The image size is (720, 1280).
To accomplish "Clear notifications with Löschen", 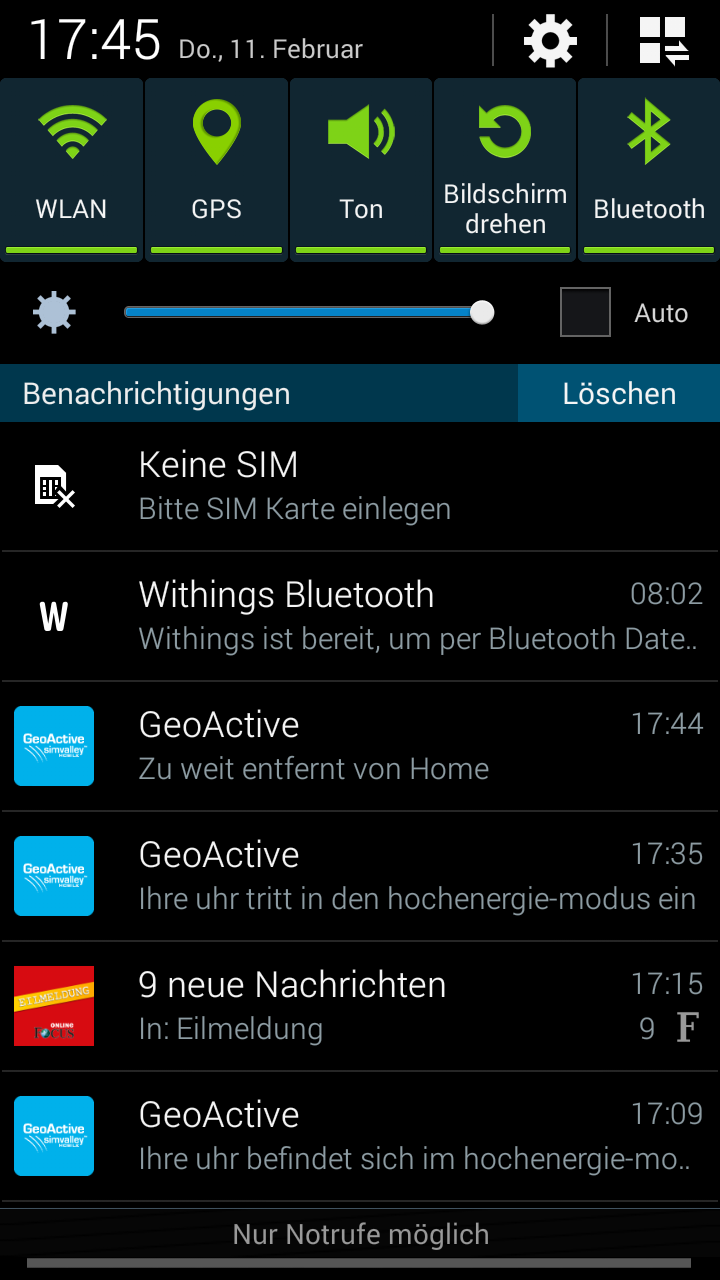I will click(x=619, y=394).
